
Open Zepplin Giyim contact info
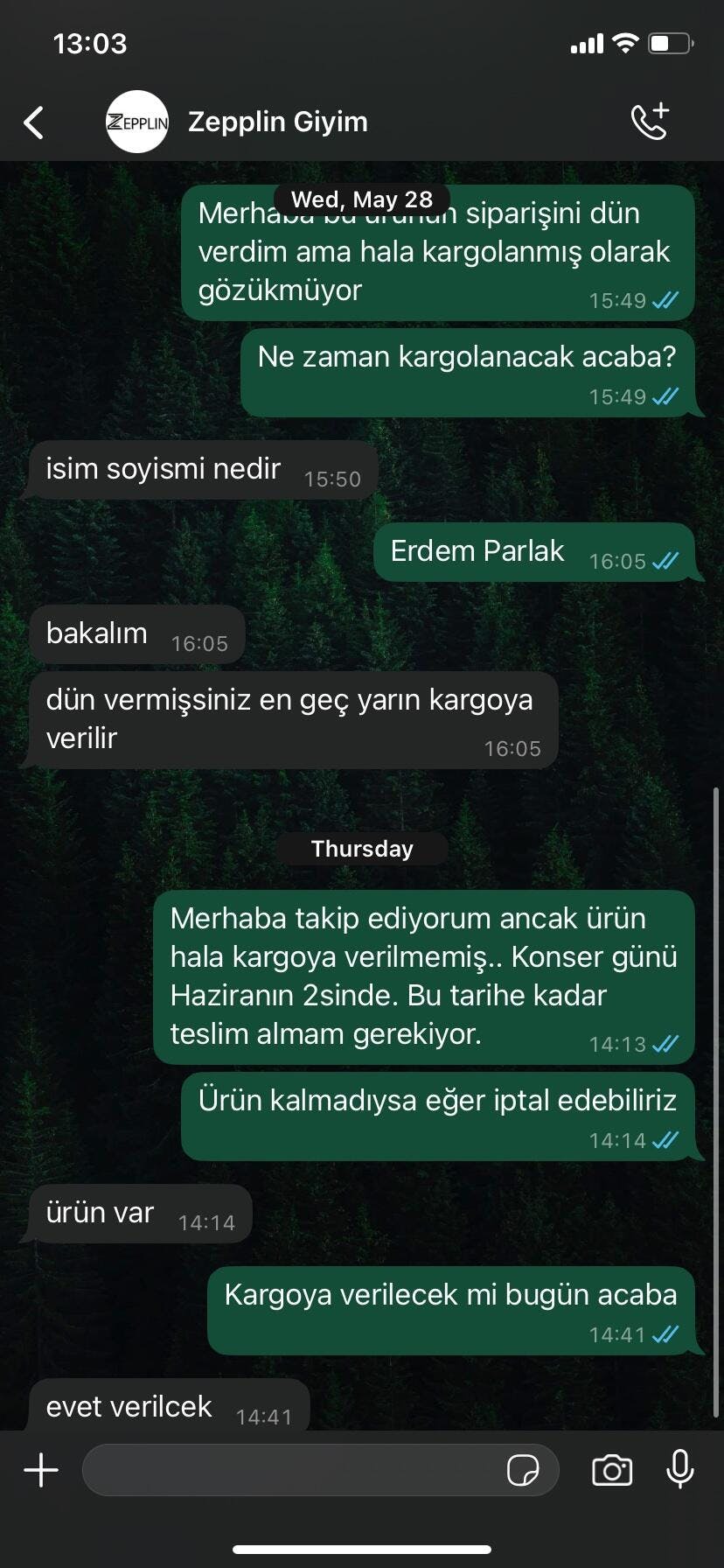click(277, 122)
